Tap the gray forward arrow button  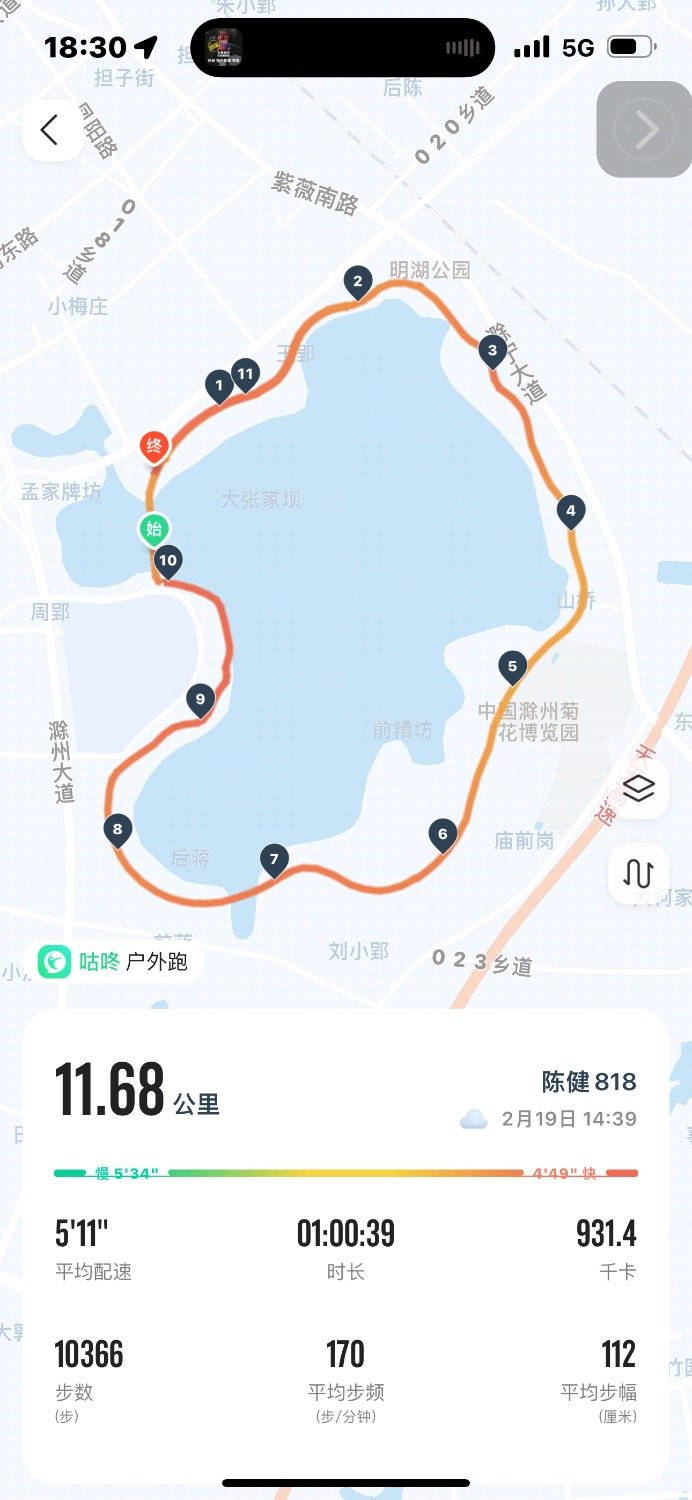[643, 130]
